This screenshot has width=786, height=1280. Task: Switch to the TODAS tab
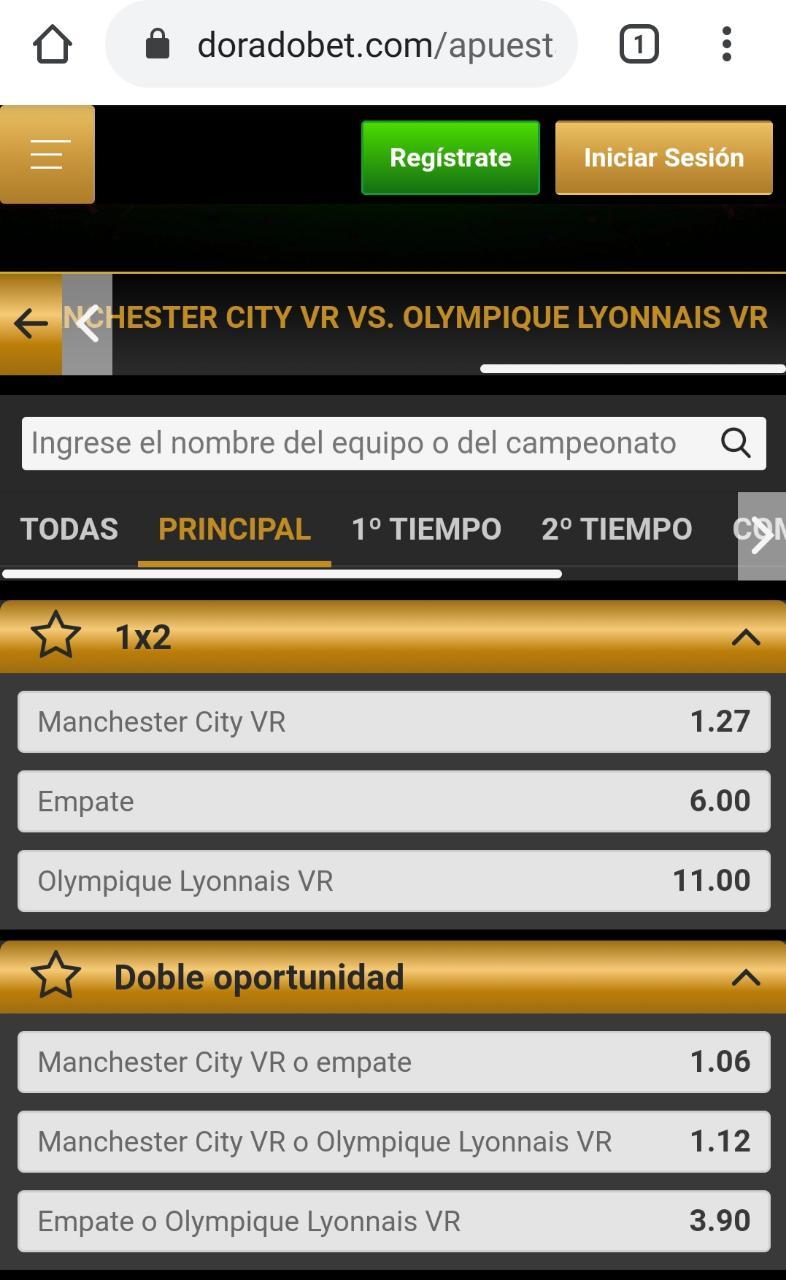69,529
